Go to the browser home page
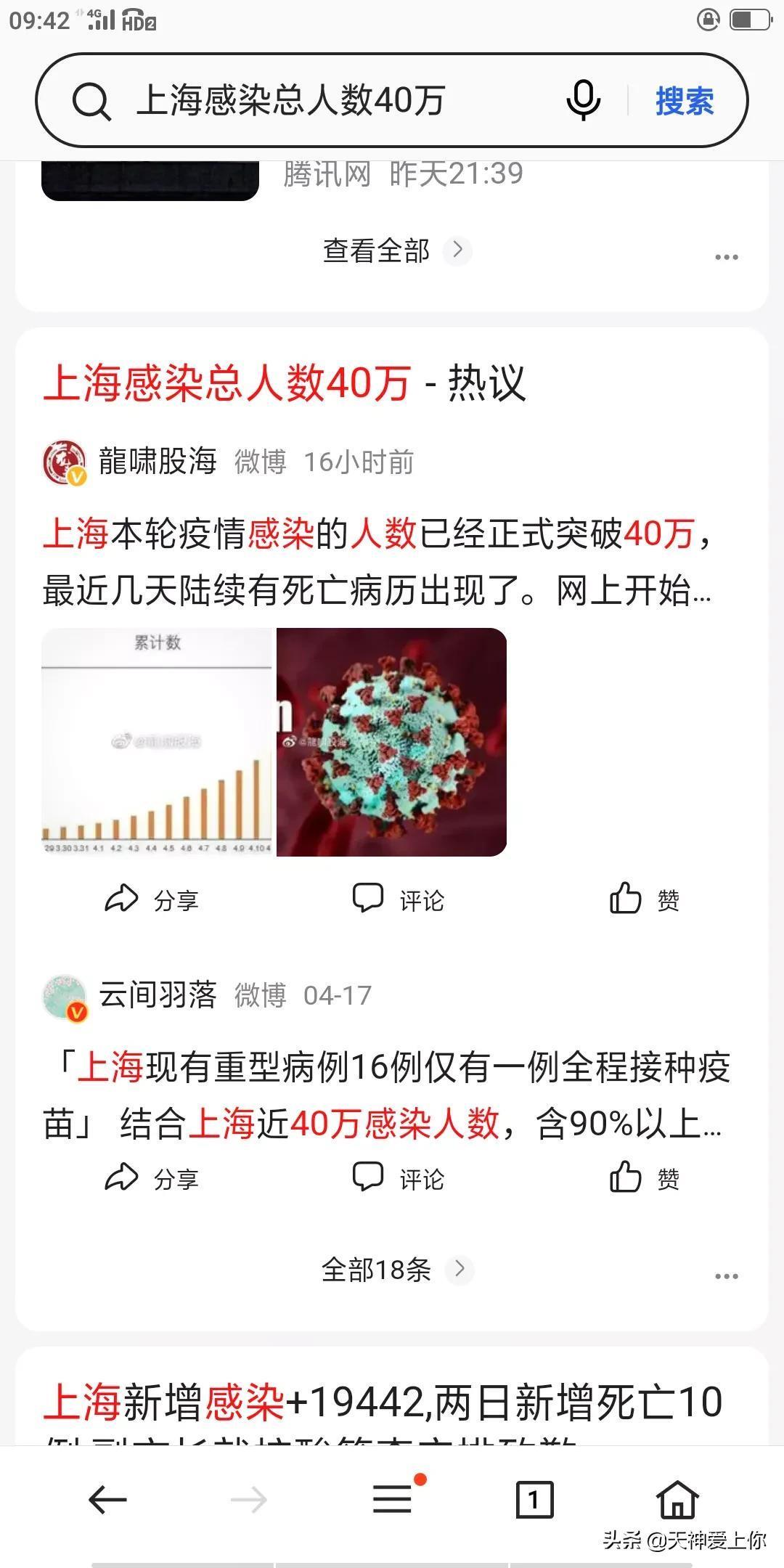Viewport: 784px width, 1568px height. pyautogui.click(x=677, y=1499)
